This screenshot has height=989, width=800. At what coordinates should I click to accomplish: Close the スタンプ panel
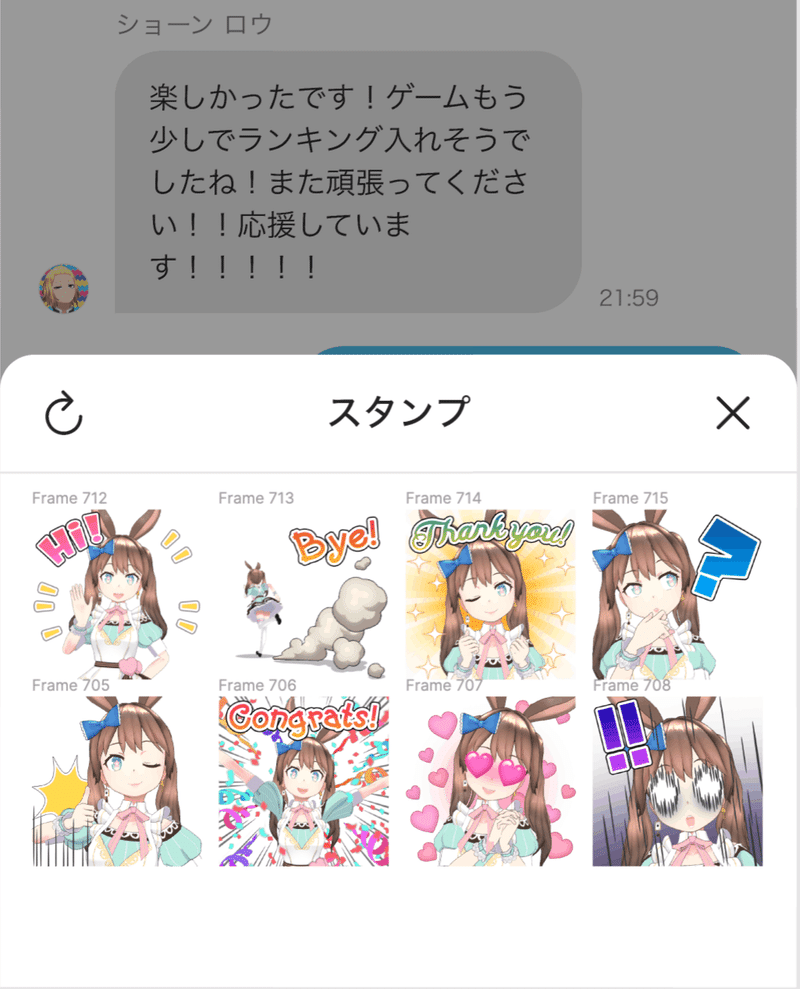point(733,412)
